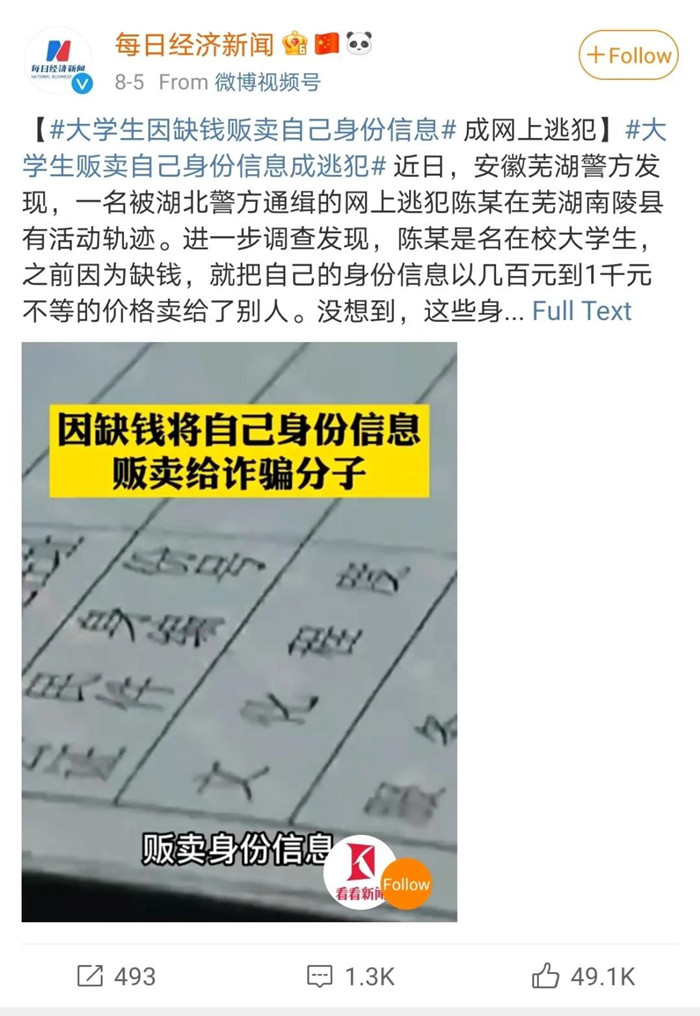Viewport: 700px width, 1016px height.
Task: Expand the post with Full Text
Action: point(581,310)
